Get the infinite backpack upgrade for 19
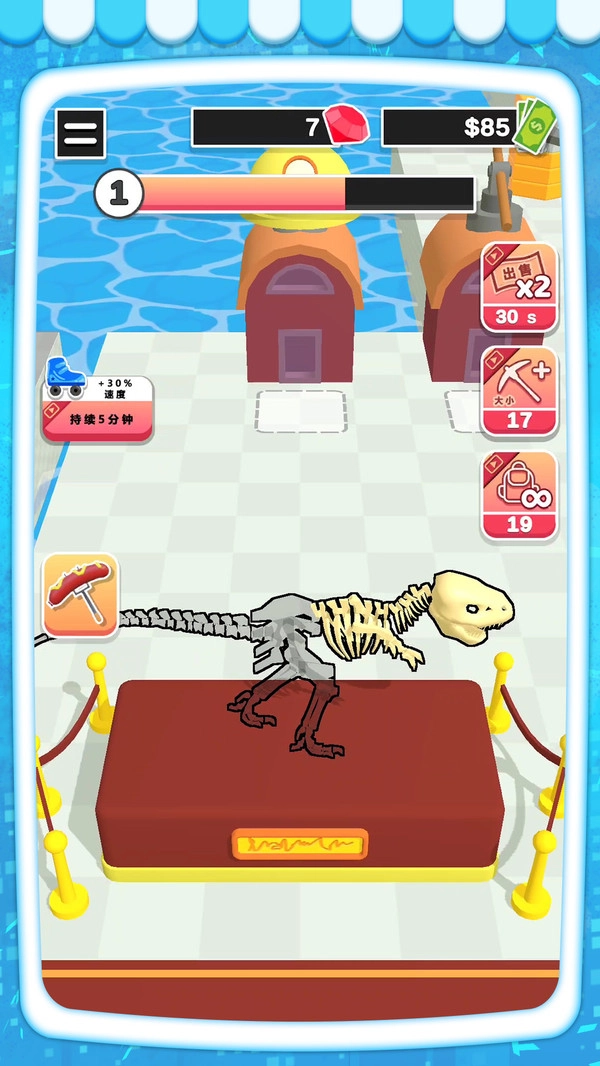Screen dimensions: 600x1066 pos(519,496)
